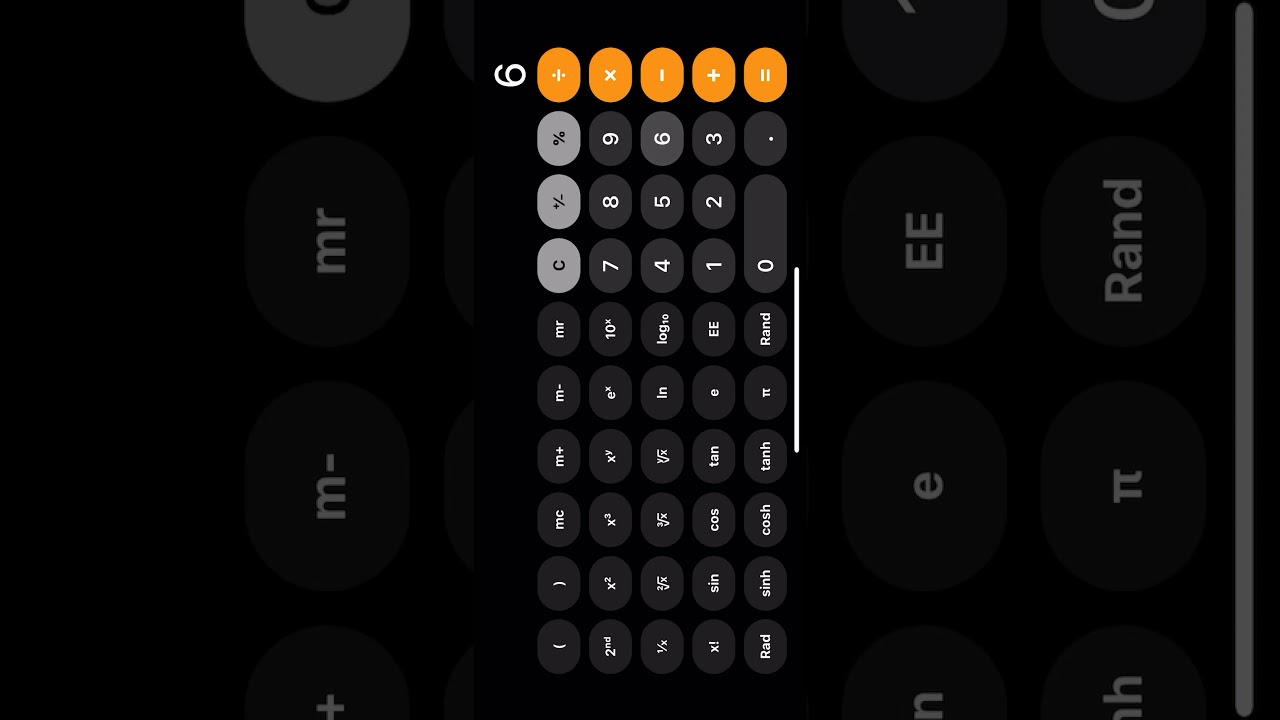Tap the divide operator key
Image resolution: width=1280 pixels, height=720 pixels.
coord(559,75)
